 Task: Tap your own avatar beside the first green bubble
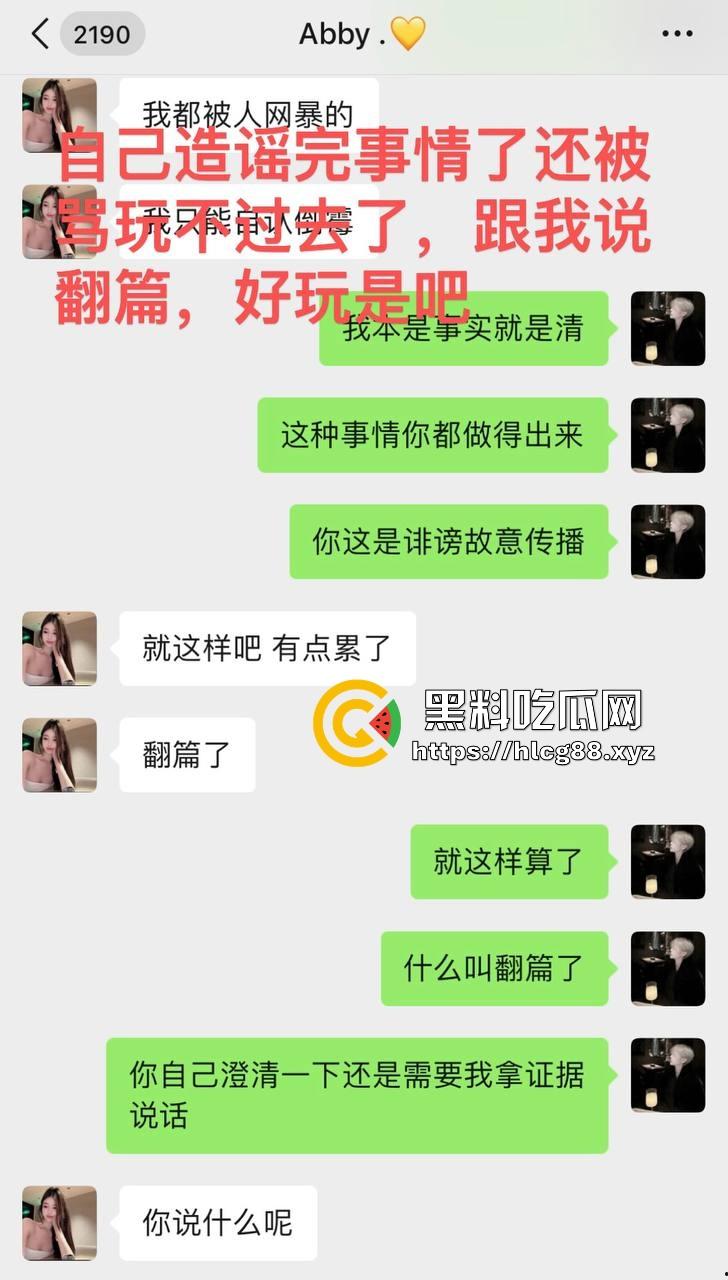667,329
